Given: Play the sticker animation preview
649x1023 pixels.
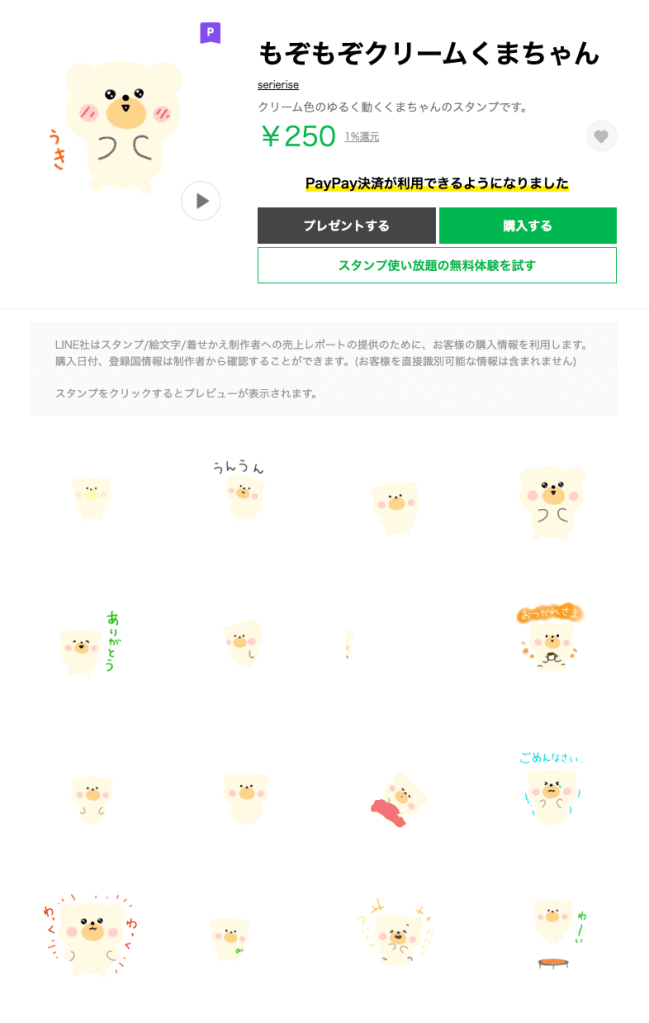Looking at the screenshot, I should pyautogui.click(x=201, y=201).
